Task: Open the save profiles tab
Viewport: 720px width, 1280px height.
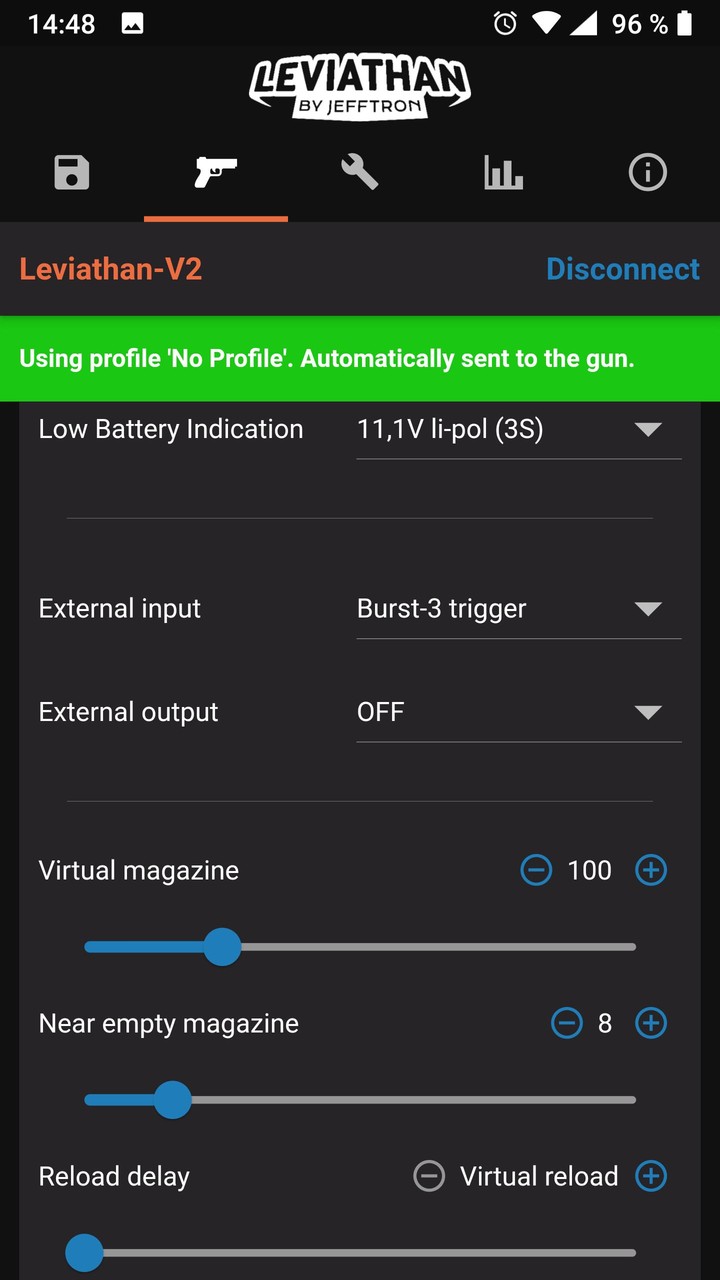Action: tap(72, 173)
